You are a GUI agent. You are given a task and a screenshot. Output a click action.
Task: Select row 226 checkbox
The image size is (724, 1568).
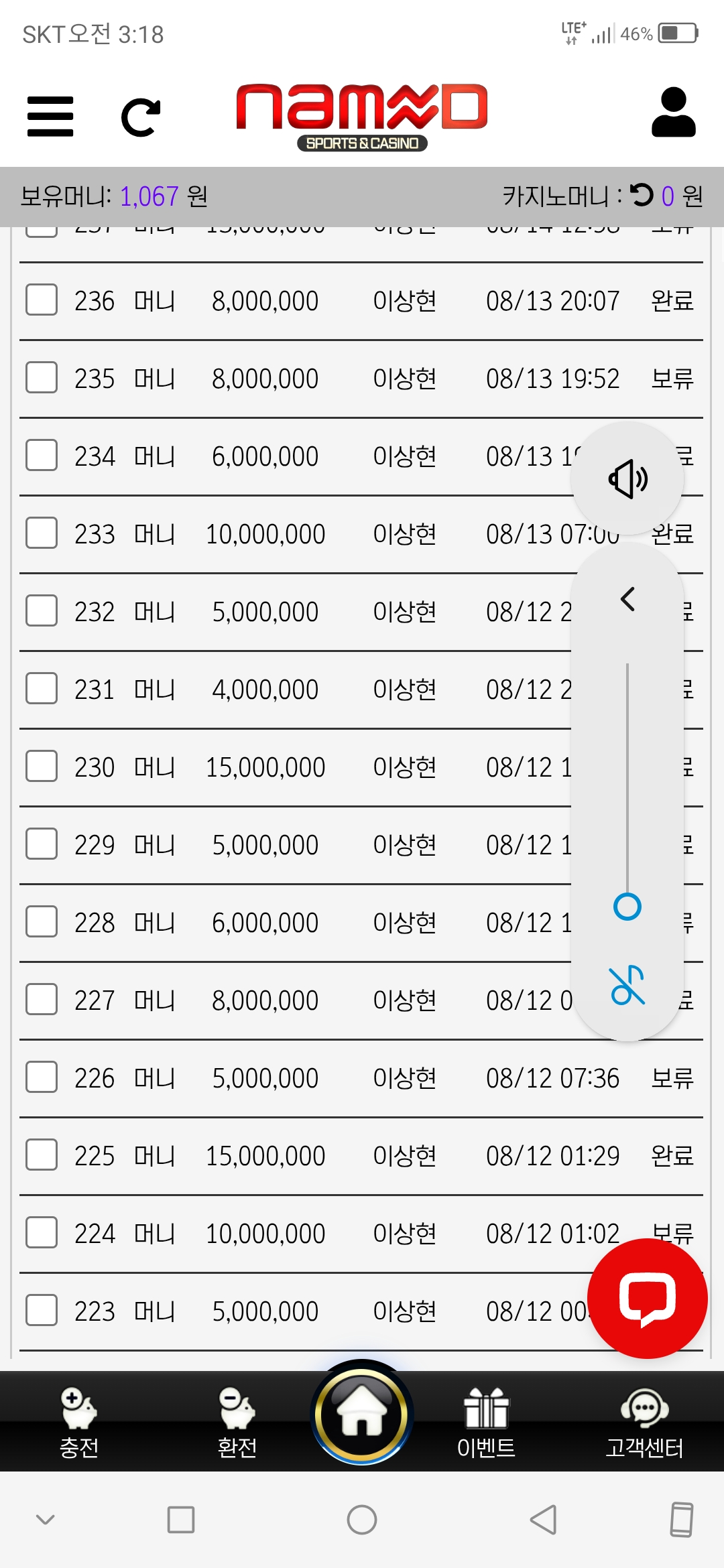(42, 1077)
